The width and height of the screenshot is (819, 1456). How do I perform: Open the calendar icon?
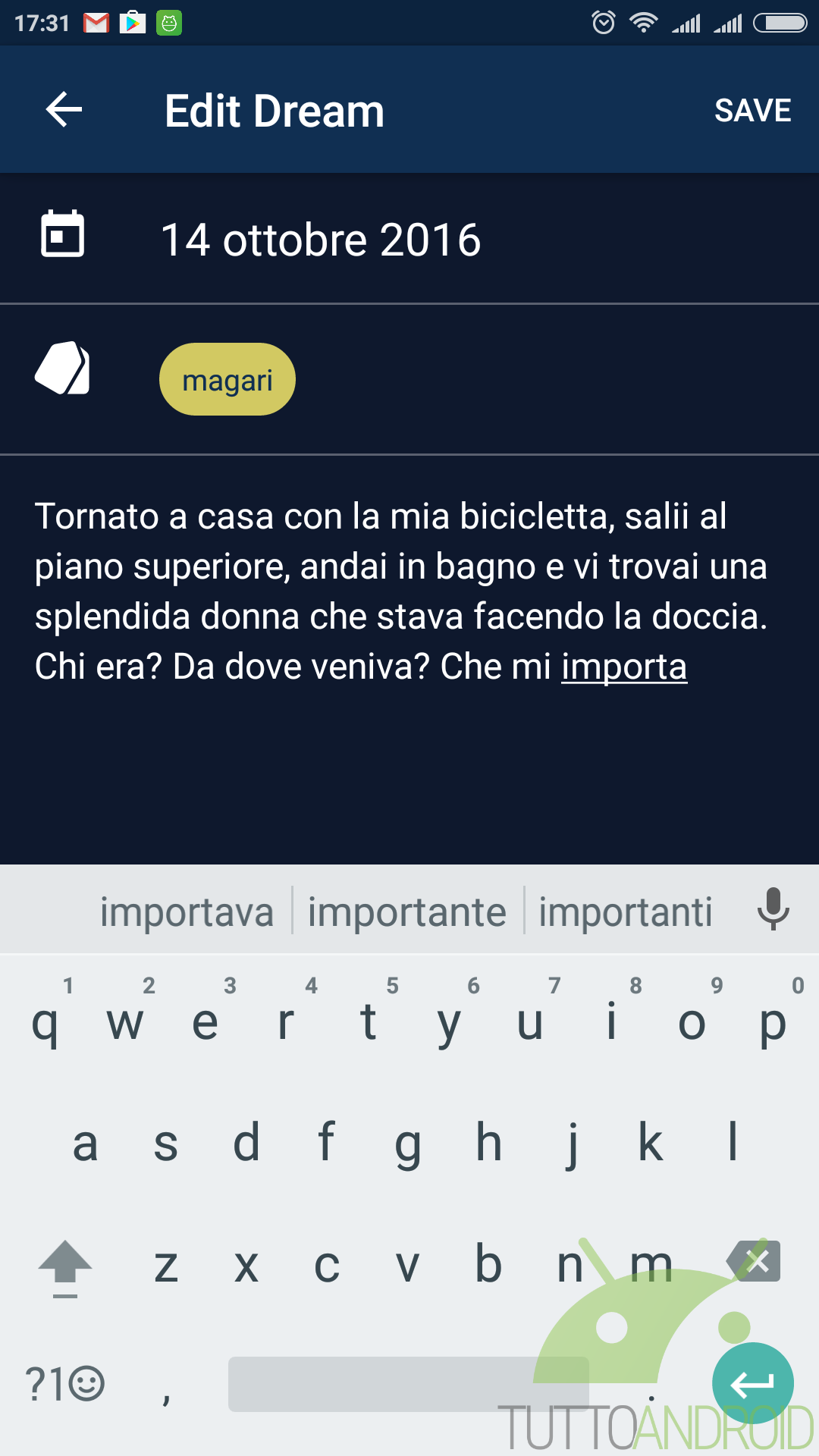[x=62, y=234]
